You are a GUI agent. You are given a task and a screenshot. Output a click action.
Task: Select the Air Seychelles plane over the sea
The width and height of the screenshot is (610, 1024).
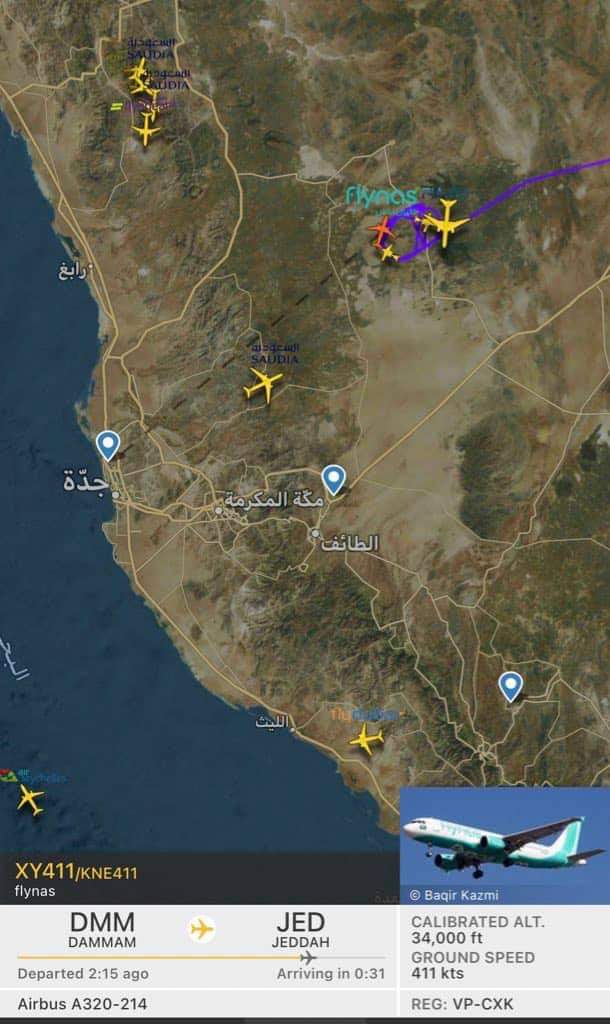30,799
